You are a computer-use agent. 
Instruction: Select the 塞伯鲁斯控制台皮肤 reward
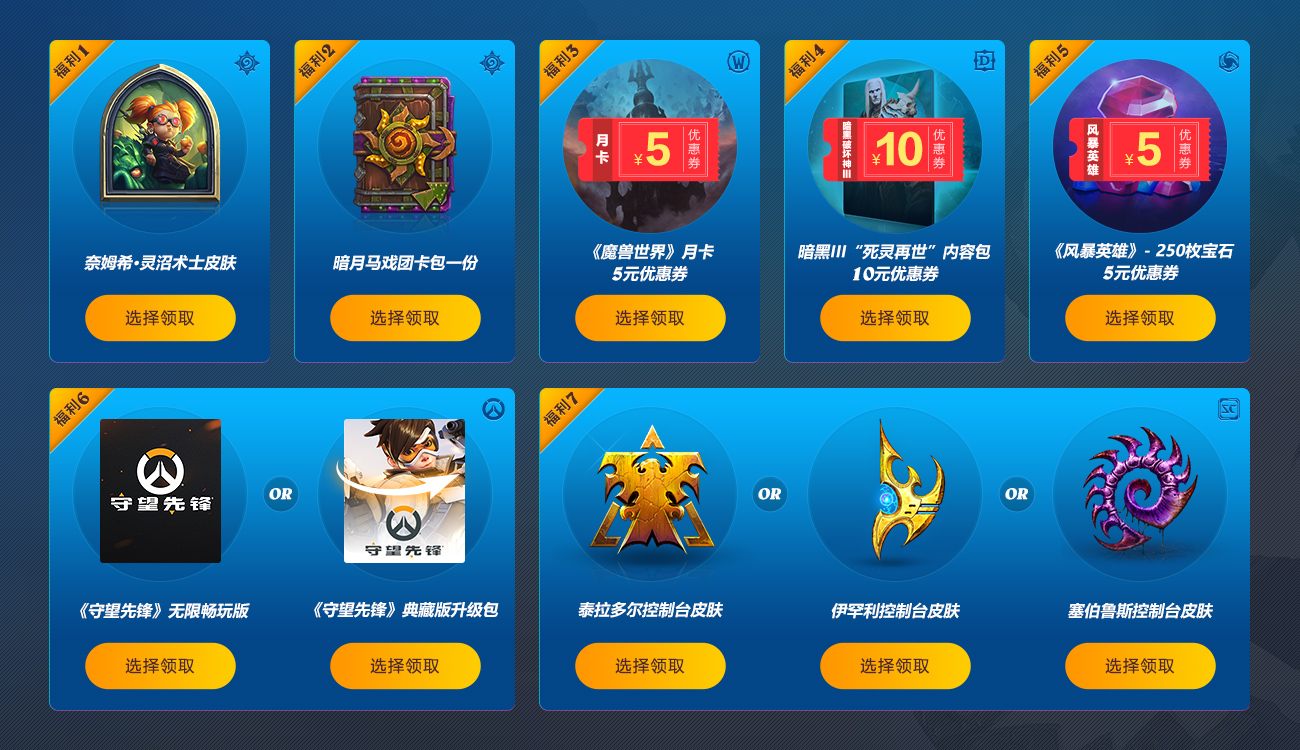1140,666
